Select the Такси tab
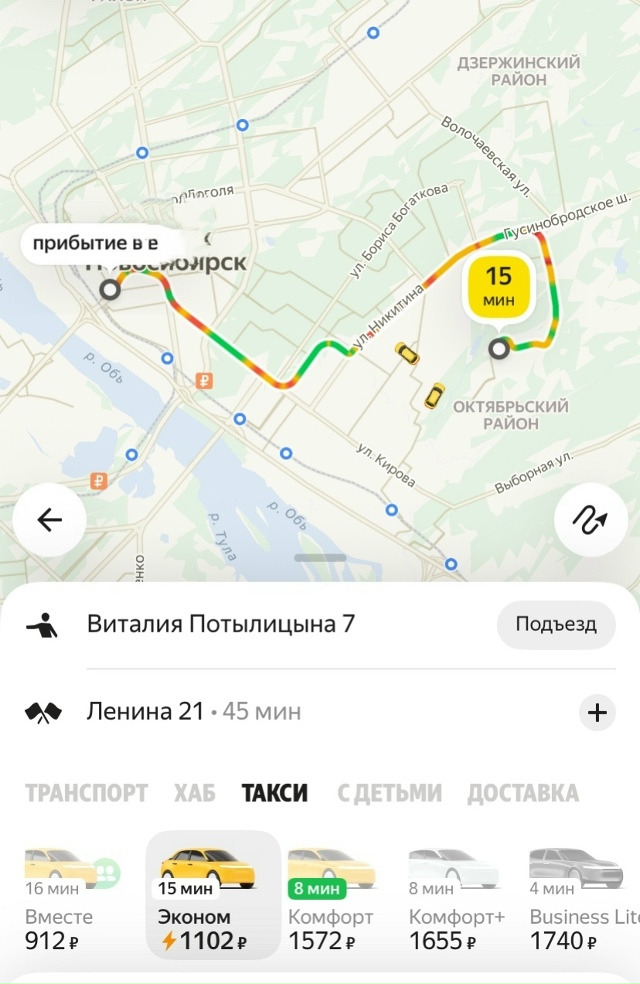Viewport: 640px width, 984px height. [x=275, y=793]
